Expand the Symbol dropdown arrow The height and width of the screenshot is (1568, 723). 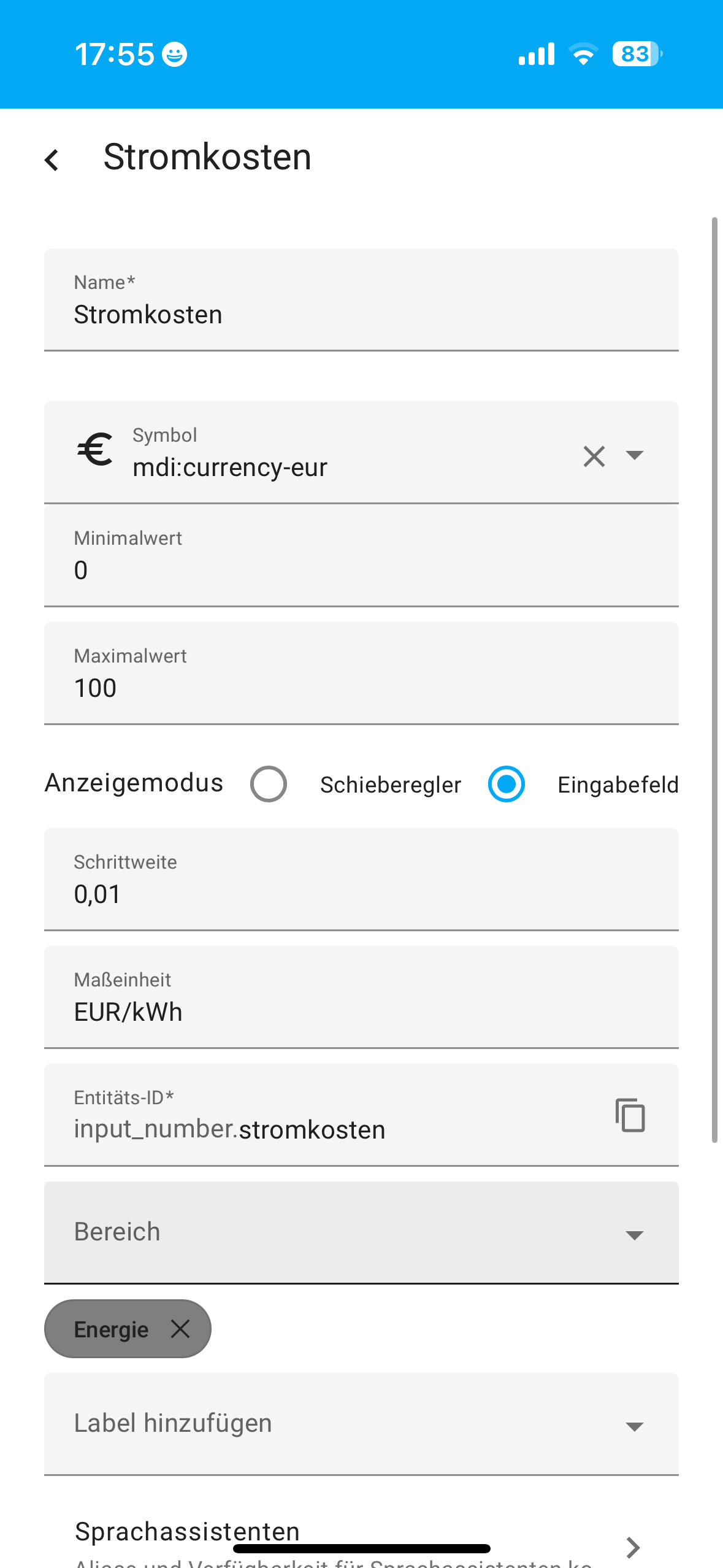pos(634,455)
